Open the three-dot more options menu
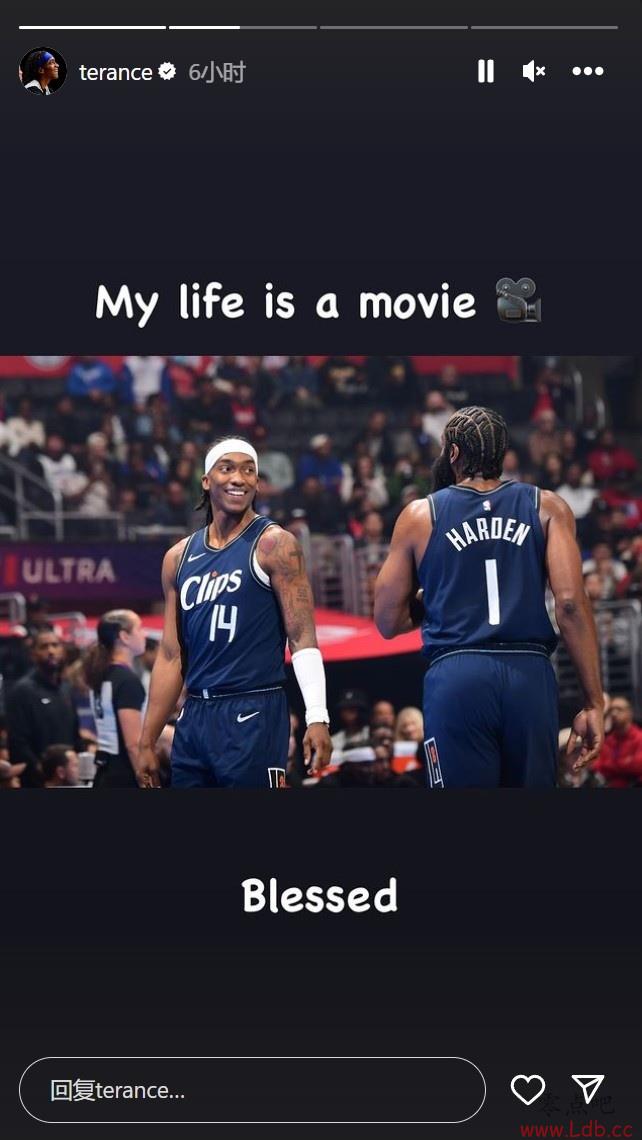This screenshot has height=1140, width=642. (588, 71)
